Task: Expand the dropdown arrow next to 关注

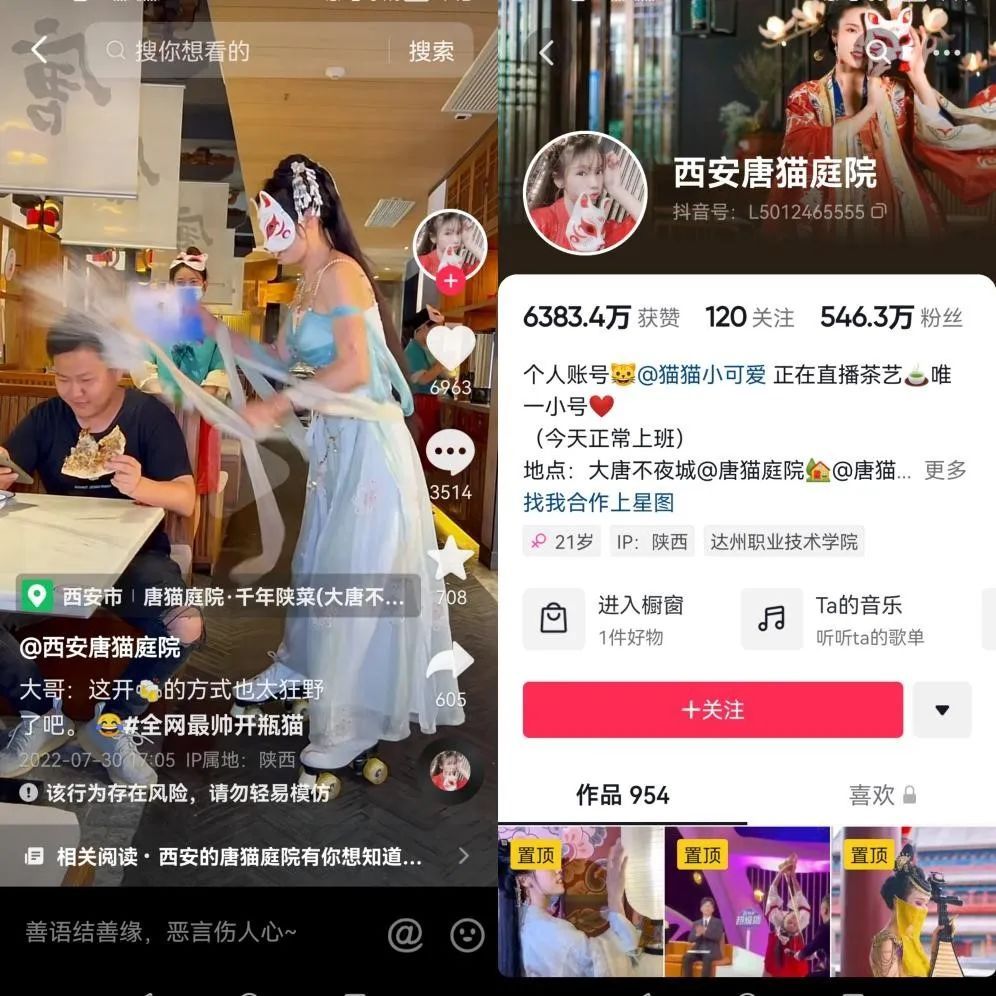Action: pos(941,710)
